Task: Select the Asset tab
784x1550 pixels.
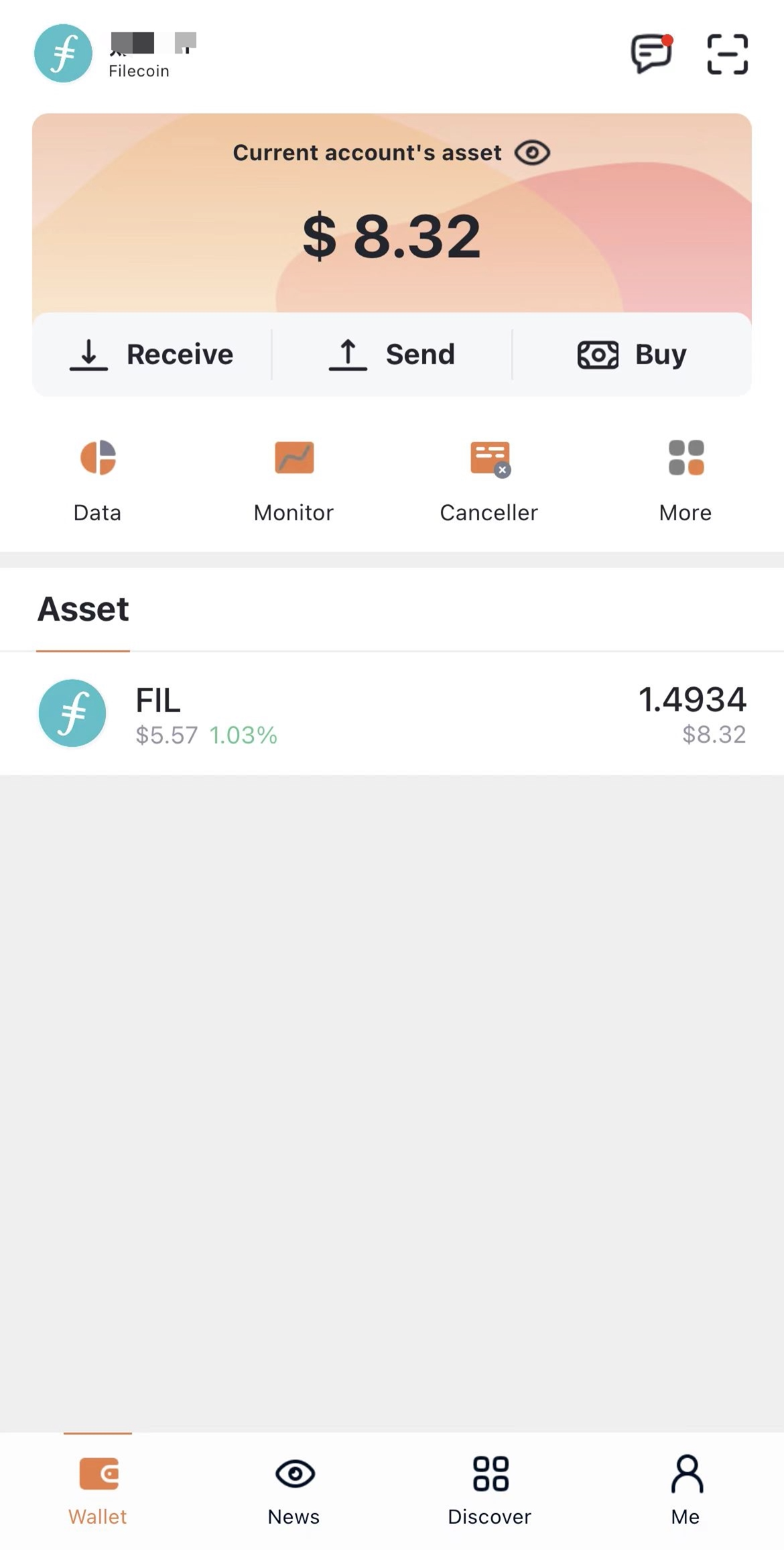Action: [x=83, y=609]
